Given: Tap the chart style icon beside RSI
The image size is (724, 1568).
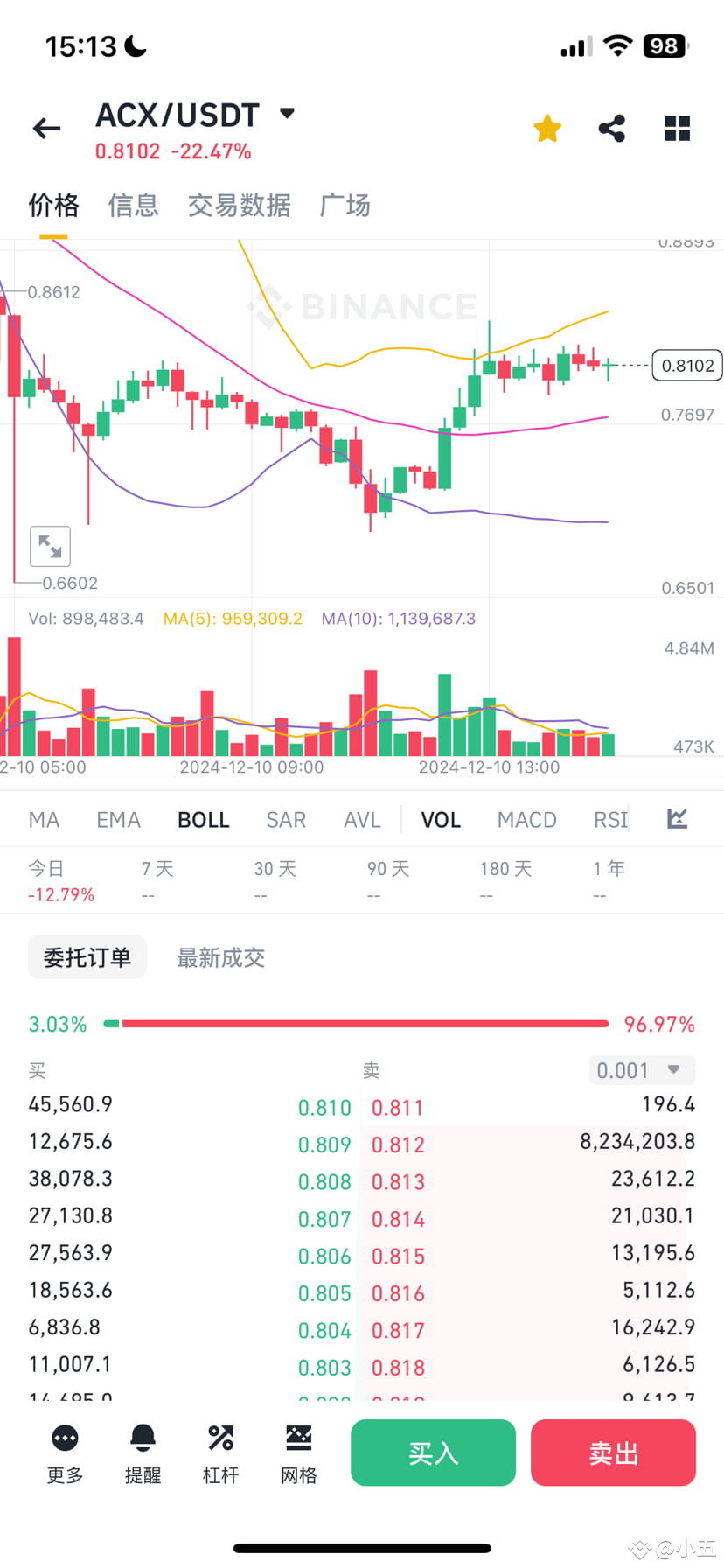Looking at the screenshot, I should [677, 819].
